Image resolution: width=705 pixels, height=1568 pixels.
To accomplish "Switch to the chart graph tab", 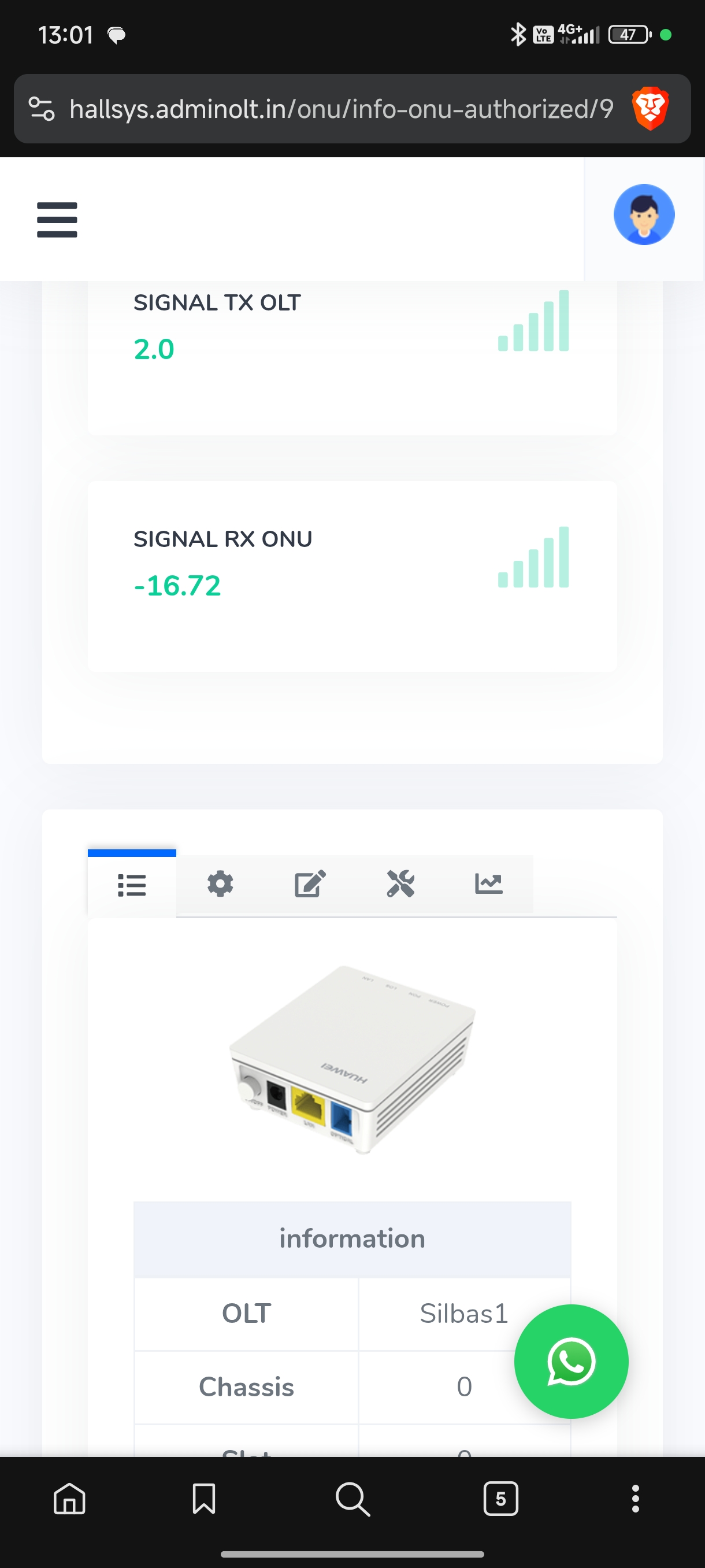I will pos(488,884).
